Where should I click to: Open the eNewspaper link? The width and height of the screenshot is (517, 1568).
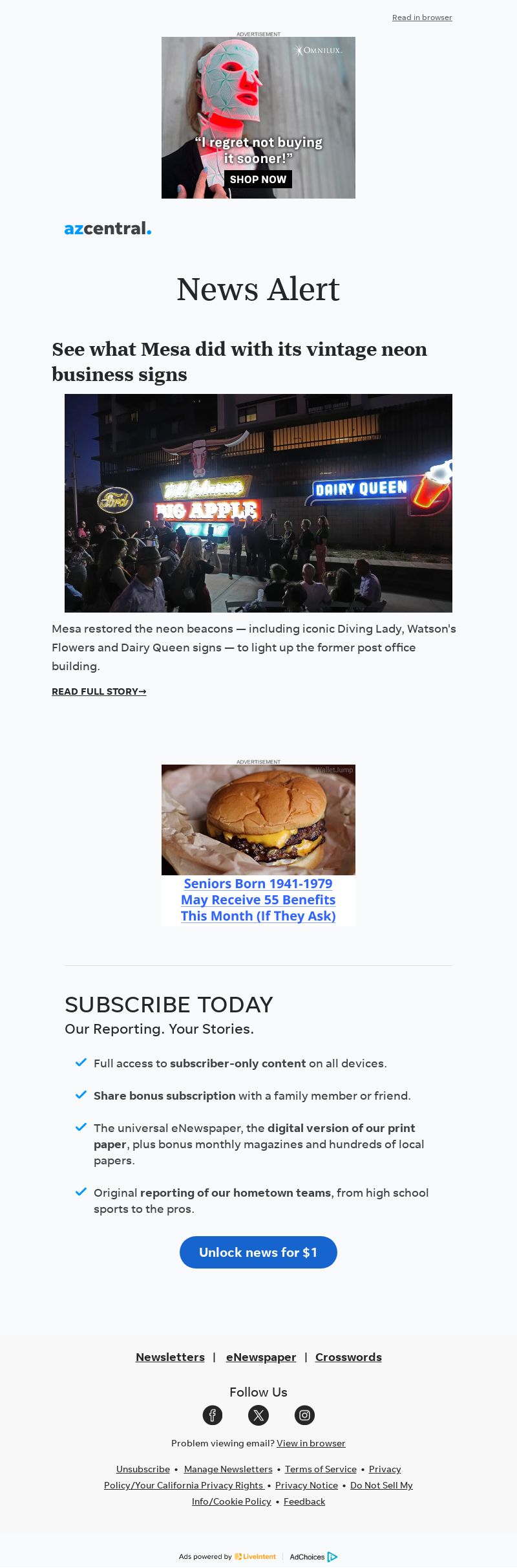[x=261, y=1357]
